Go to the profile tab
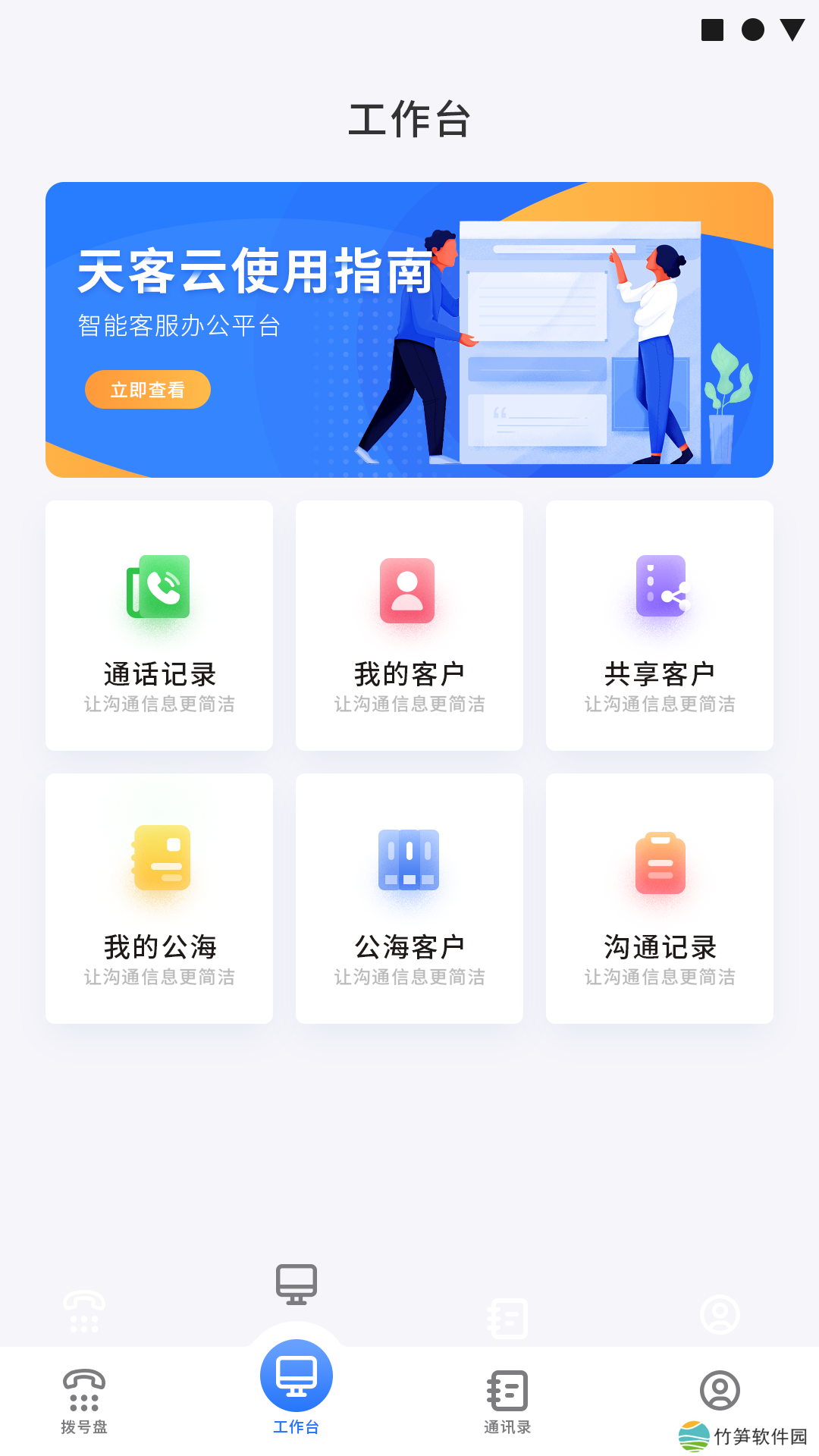Viewport: 819px width, 1456px height. tap(720, 1392)
